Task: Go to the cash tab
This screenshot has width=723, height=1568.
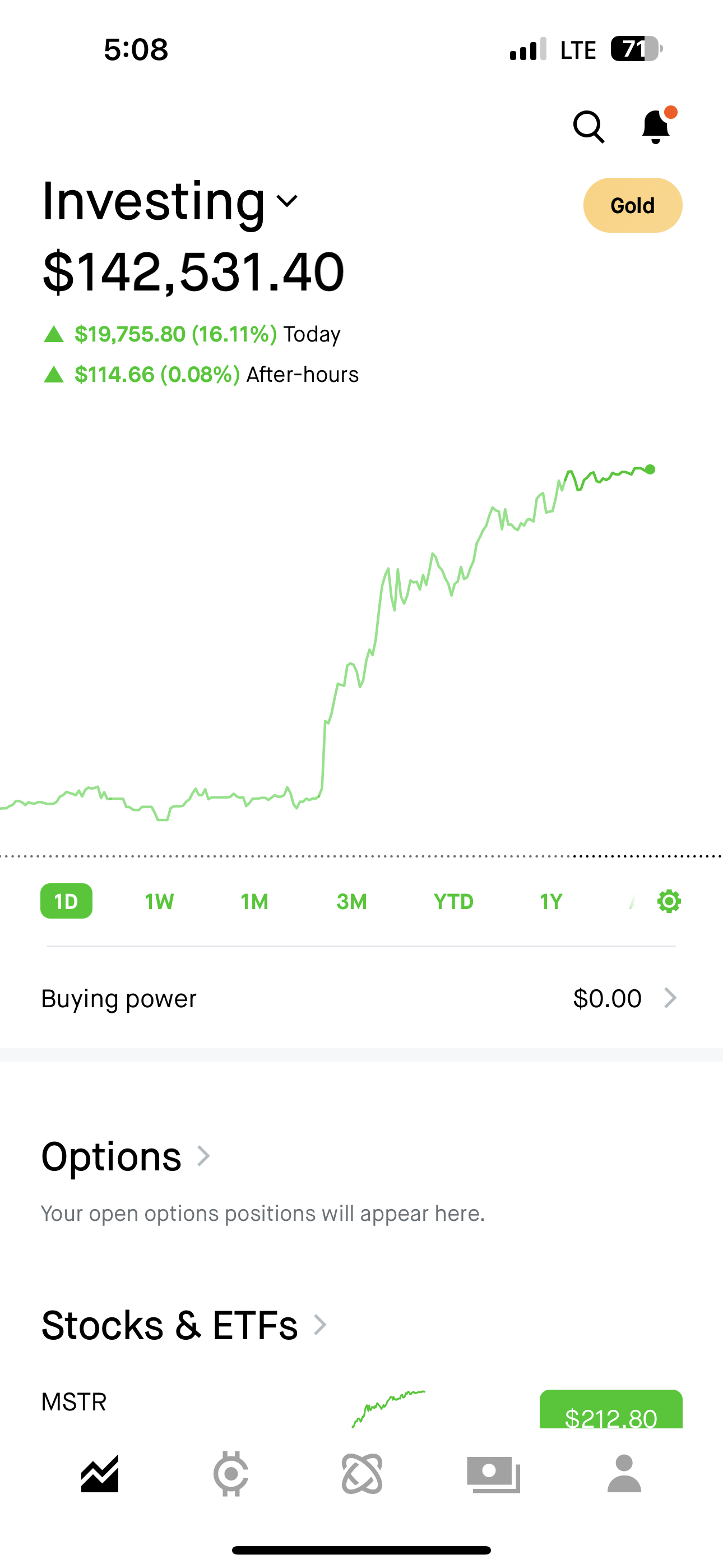Action: coord(493,1474)
